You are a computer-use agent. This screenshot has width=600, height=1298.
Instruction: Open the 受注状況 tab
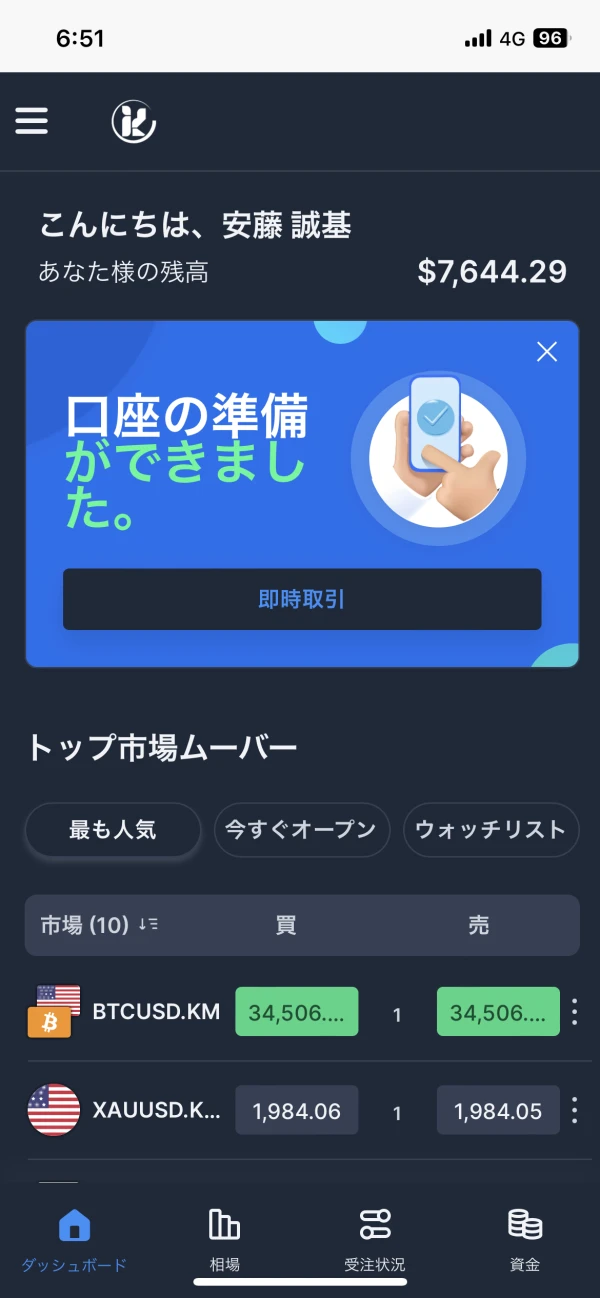(x=374, y=1240)
